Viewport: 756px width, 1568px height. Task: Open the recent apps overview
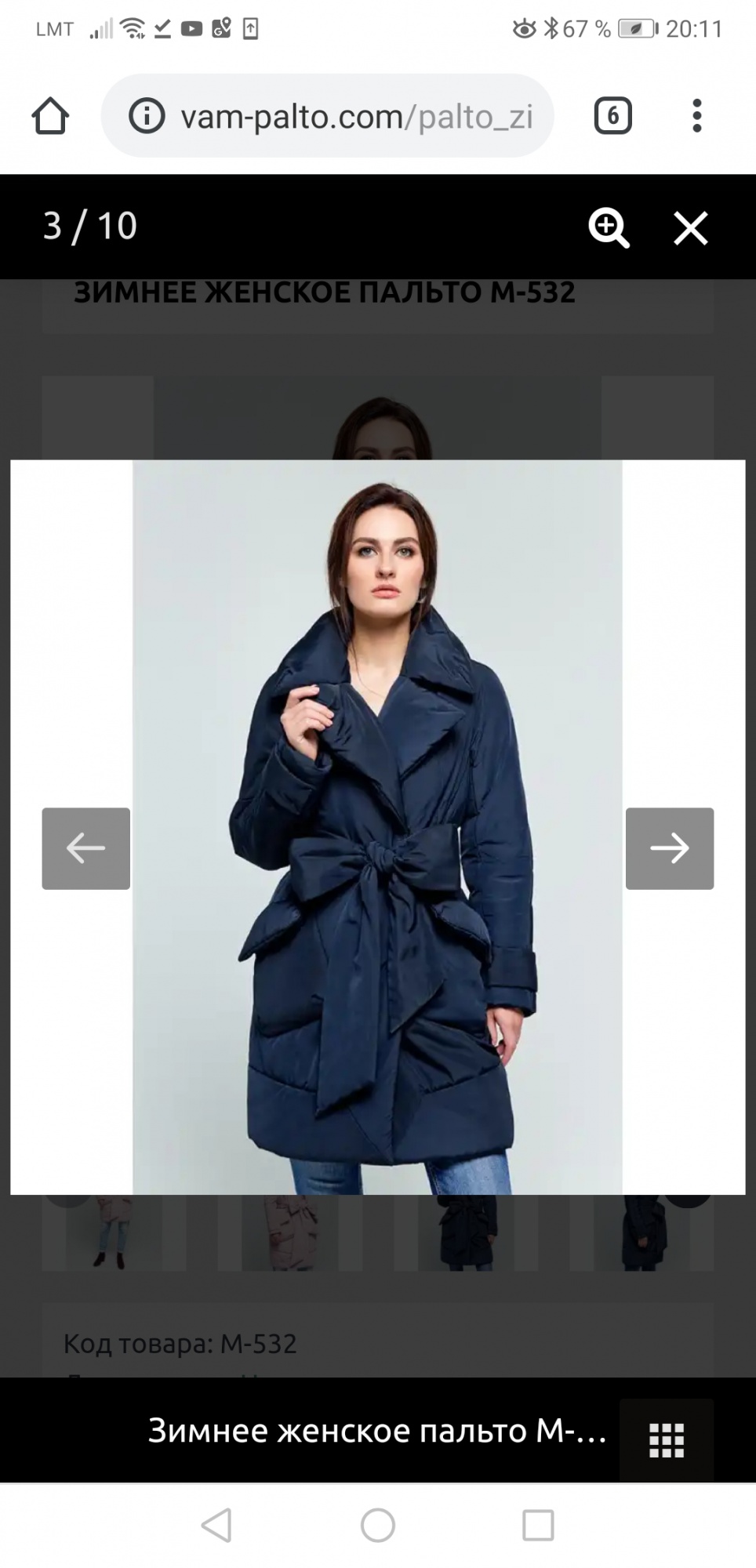tap(538, 1525)
